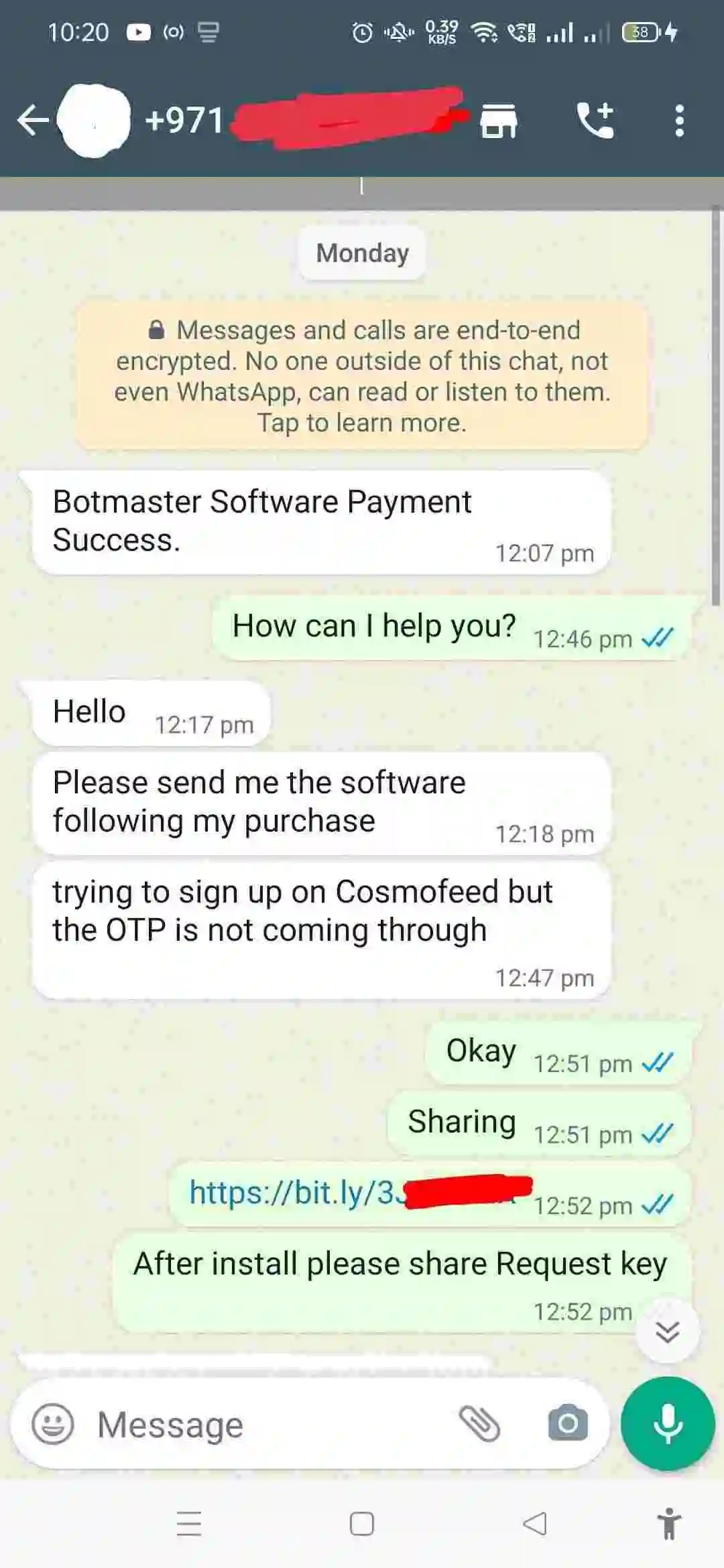Attach a file with the paperclip
Image resolution: width=724 pixels, height=1568 pixels.
(x=479, y=1423)
